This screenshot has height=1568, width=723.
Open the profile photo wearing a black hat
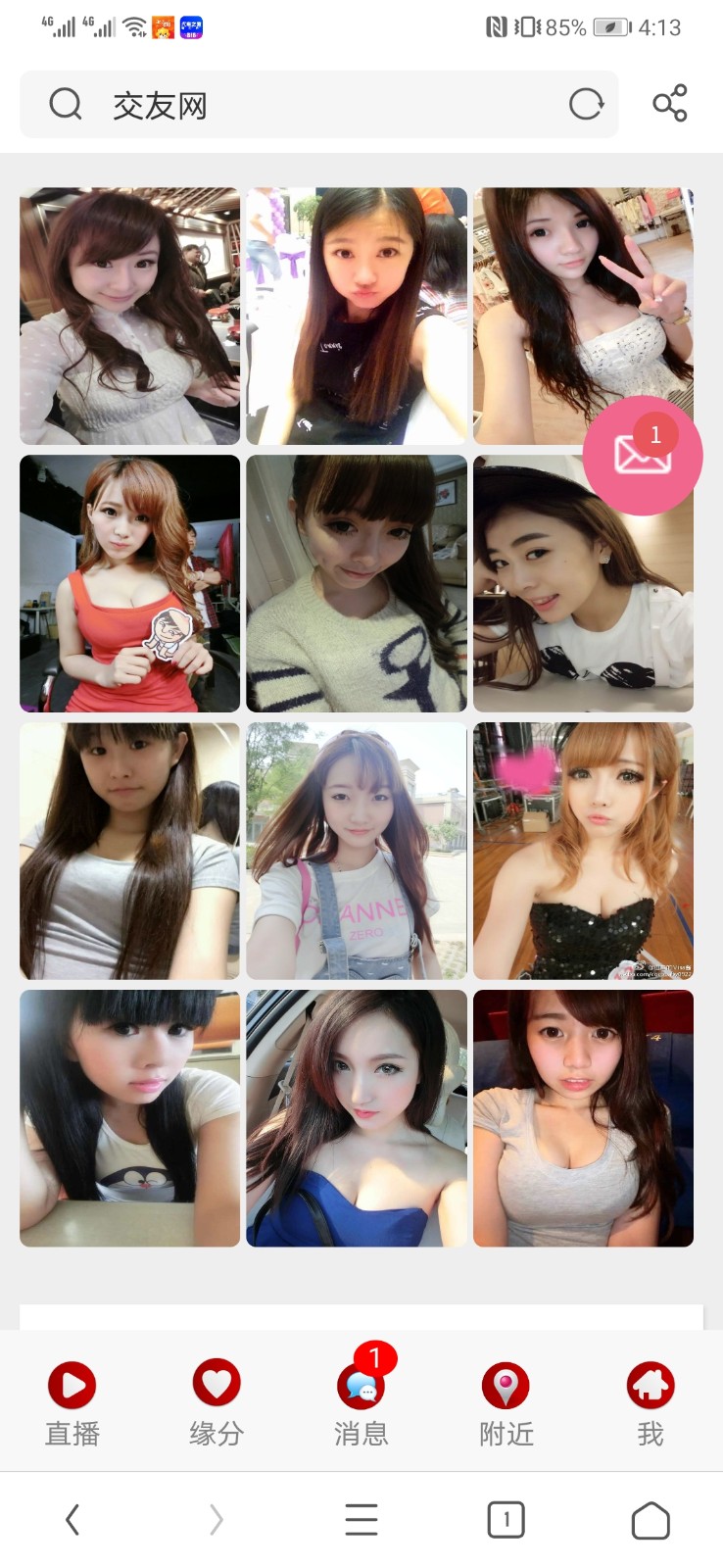click(584, 583)
